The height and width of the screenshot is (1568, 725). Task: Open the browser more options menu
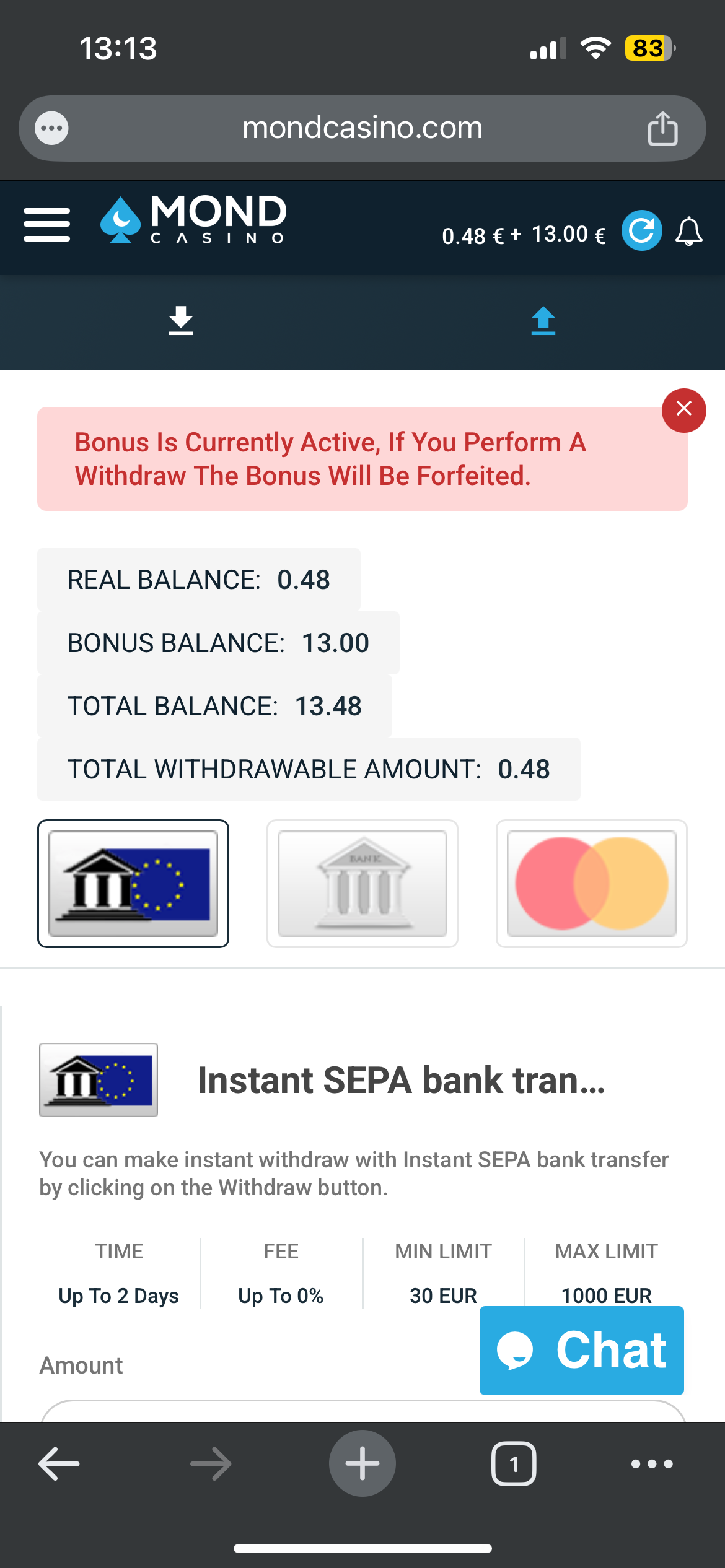point(652,1464)
